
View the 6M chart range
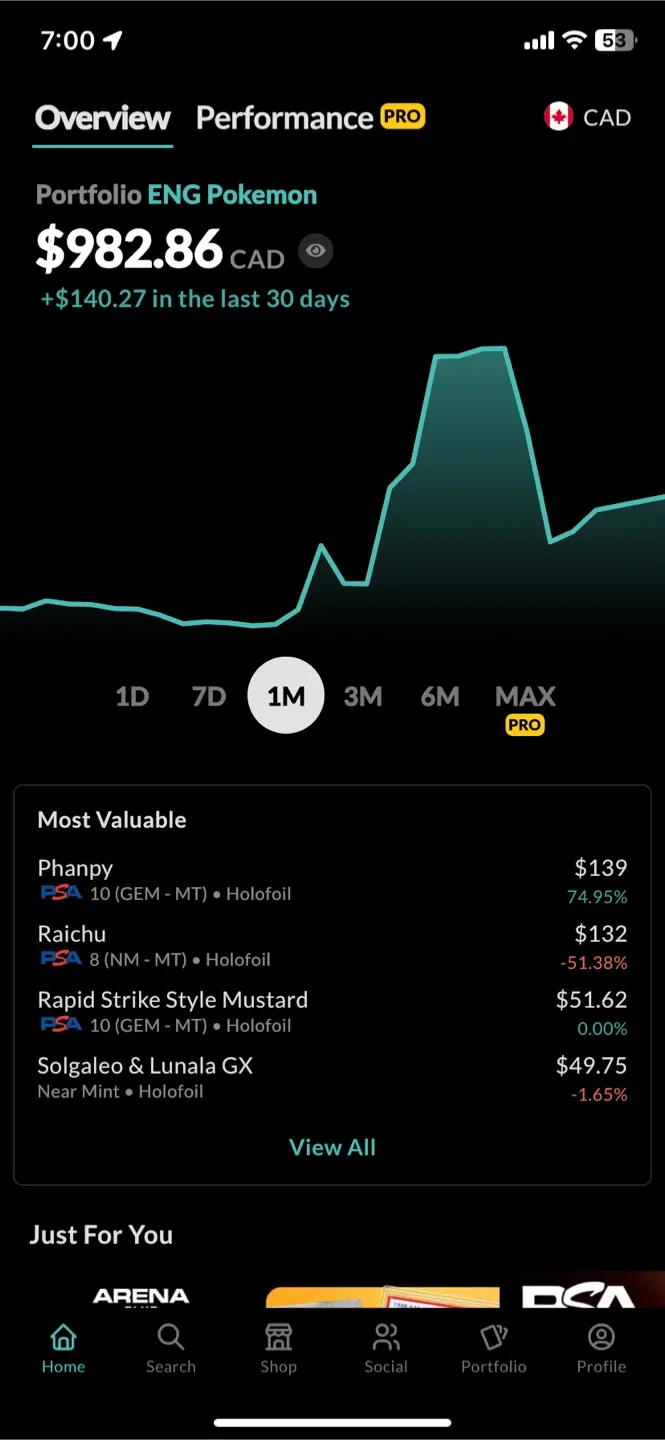(x=440, y=696)
